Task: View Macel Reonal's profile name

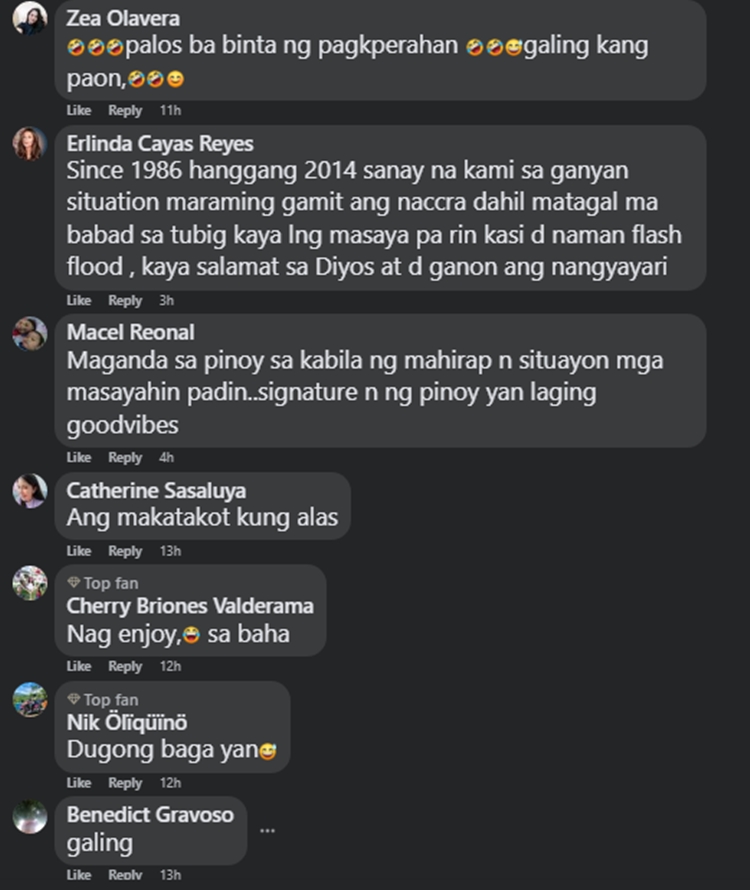Action: tap(130, 332)
